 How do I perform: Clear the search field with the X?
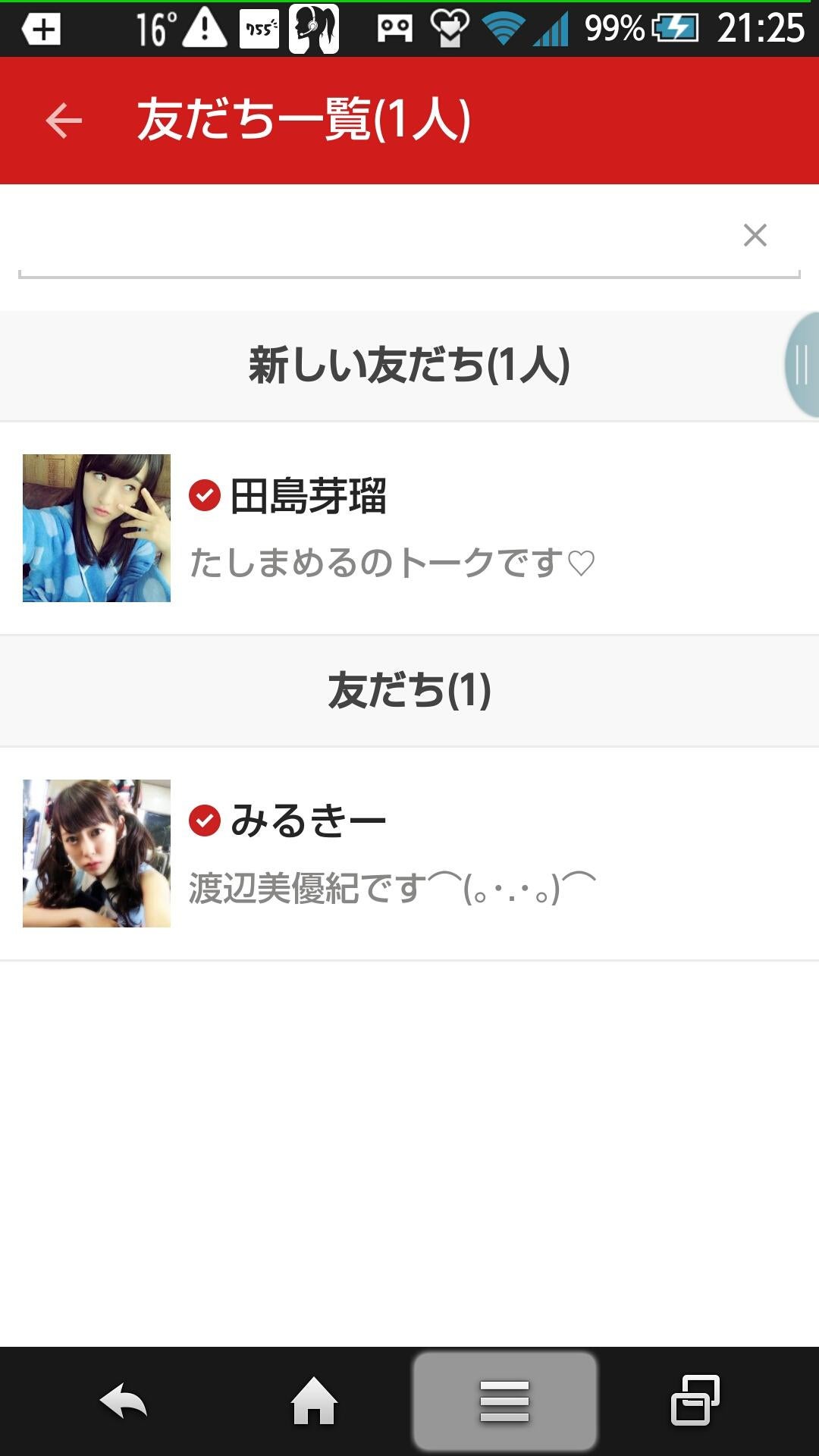click(755, 235)
